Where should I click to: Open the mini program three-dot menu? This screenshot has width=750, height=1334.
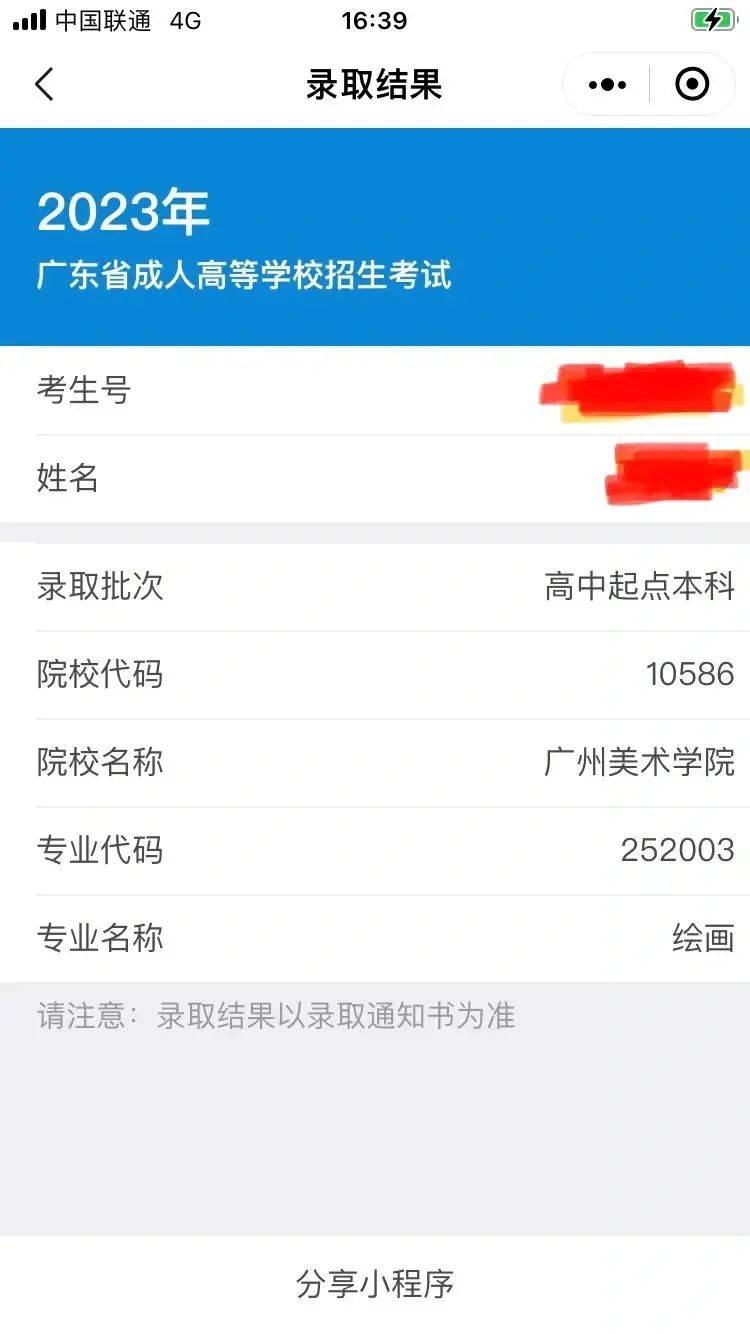pyautogui.click(x=607, y=85)
